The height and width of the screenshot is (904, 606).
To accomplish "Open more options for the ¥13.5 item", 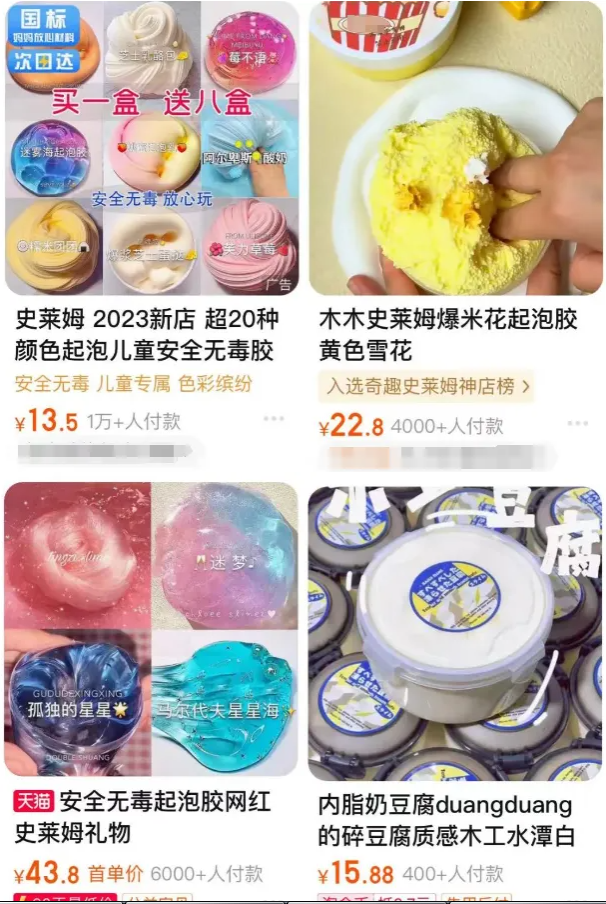I will [x=273, y=420].
